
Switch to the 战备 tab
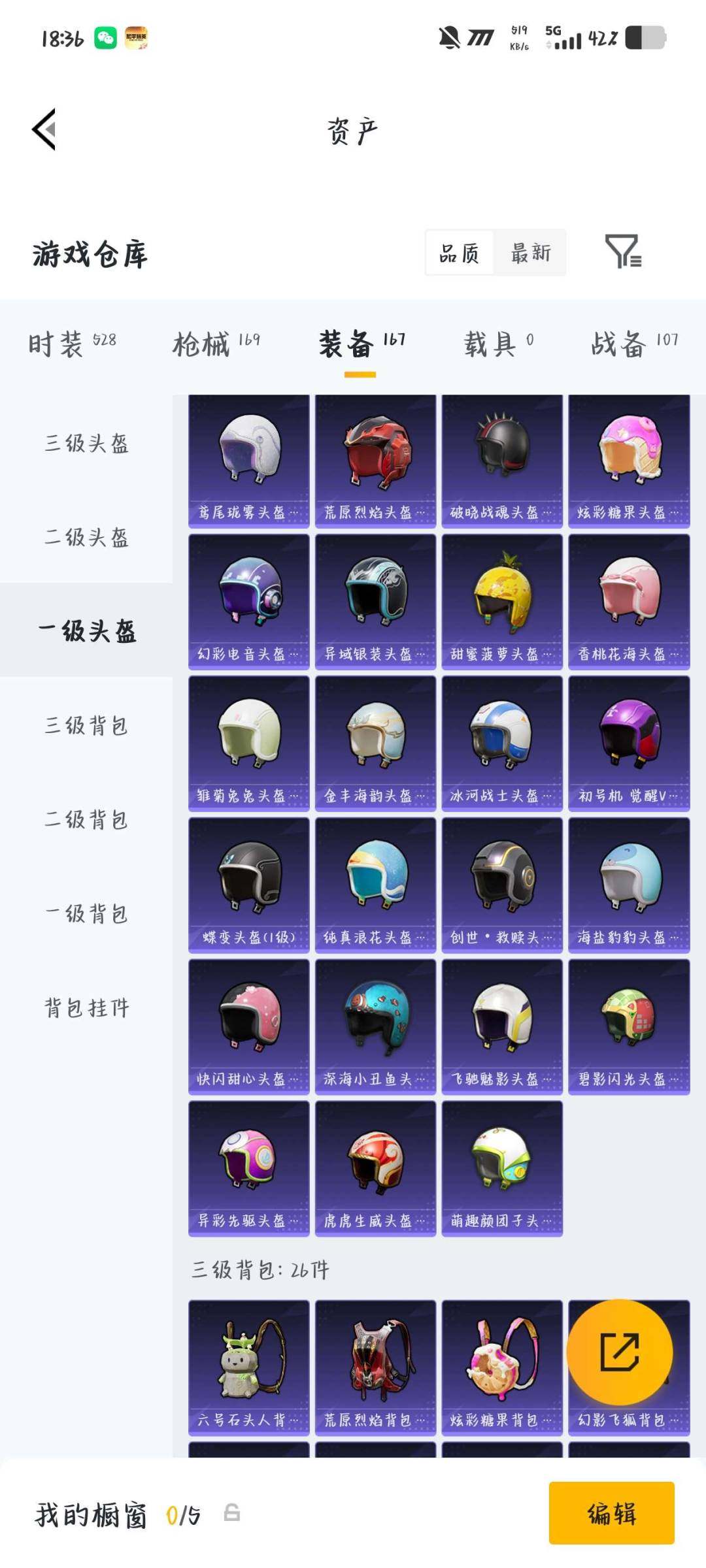633,343
